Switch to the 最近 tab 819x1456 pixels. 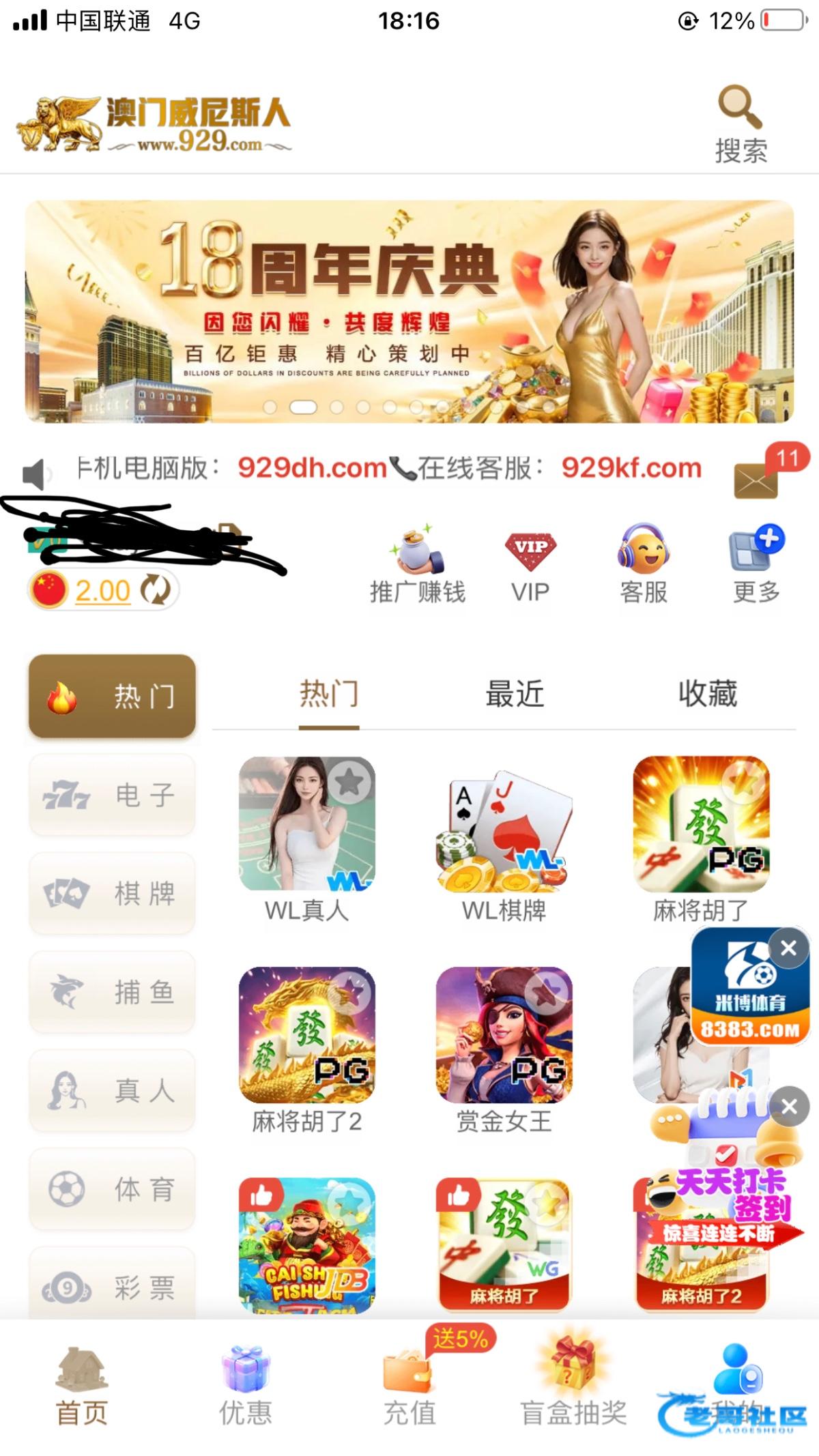coord(515,695)
